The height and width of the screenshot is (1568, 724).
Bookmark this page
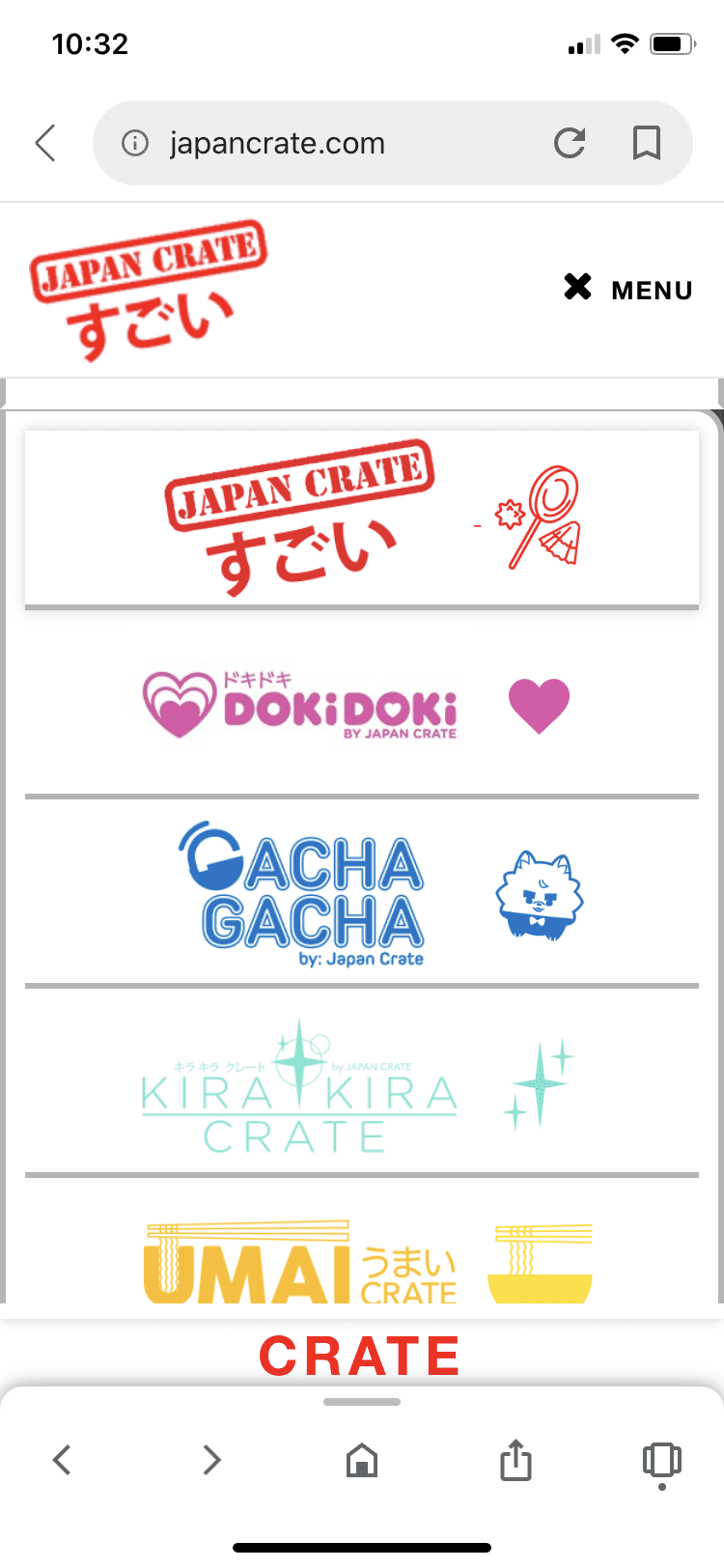click(x=646, y=143)
